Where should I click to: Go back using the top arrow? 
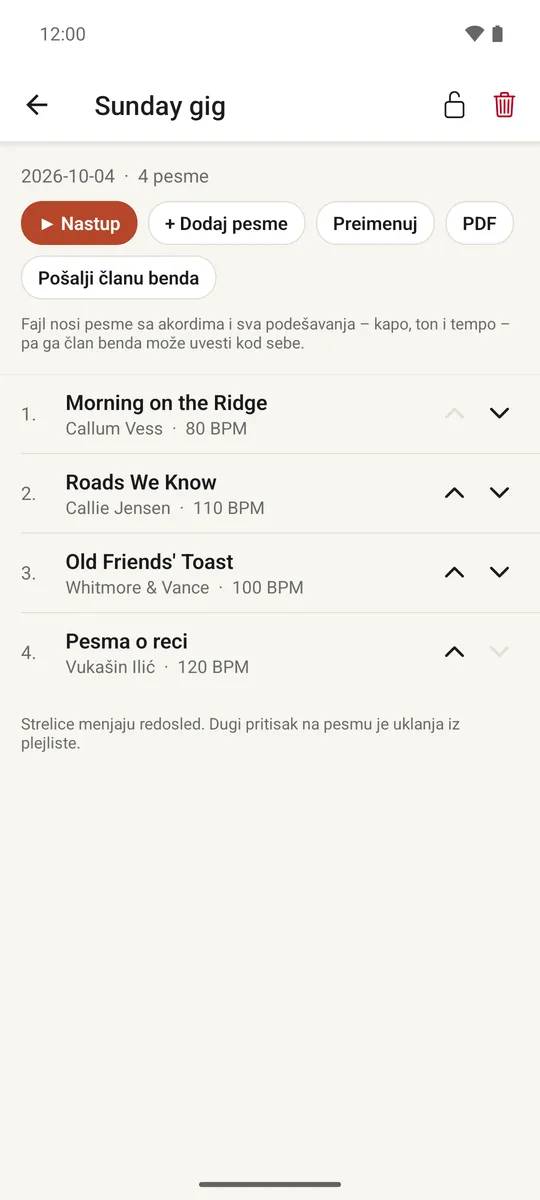coord(37,105)
